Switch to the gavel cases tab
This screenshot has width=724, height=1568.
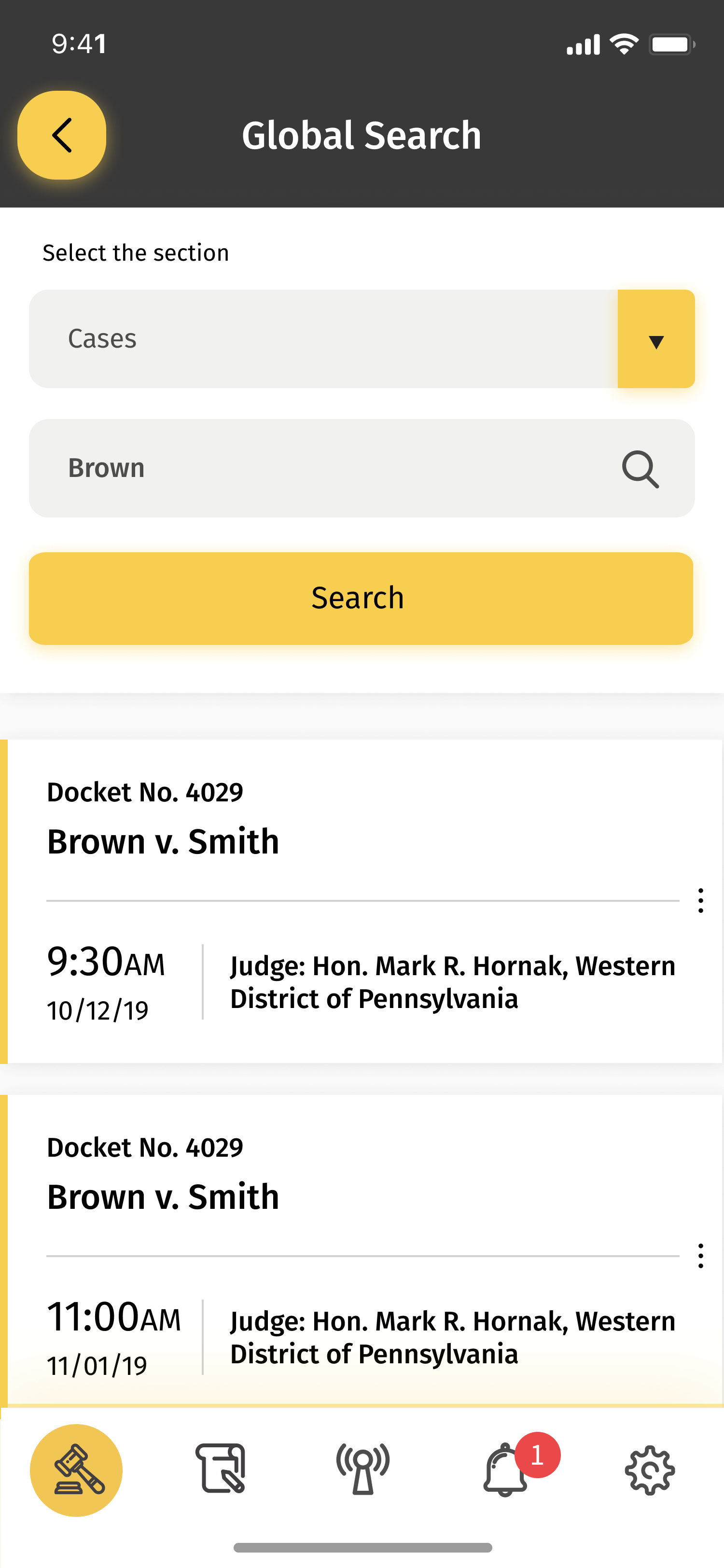[x=76, y=1470]
